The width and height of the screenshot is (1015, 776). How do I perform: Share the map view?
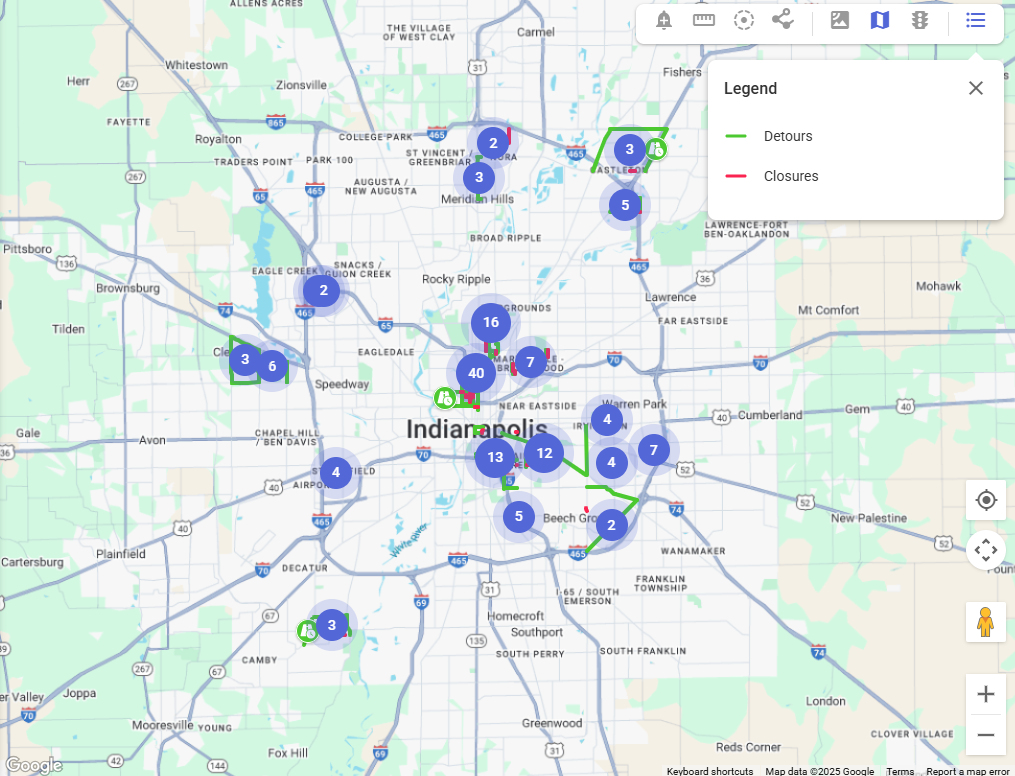click(x=783, y=20)
